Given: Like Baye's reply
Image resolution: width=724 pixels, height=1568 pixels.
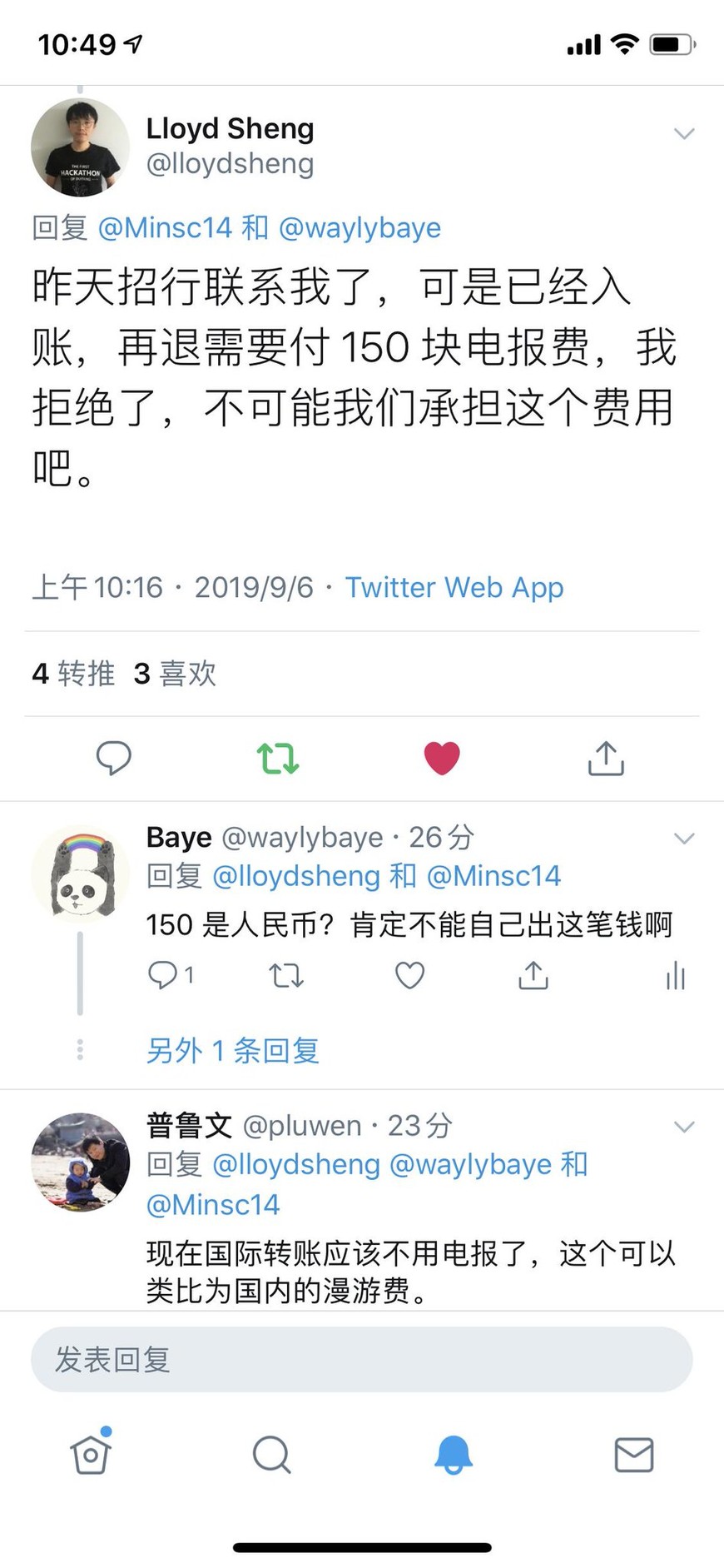Looking at the screenshot, I should 409,975.
